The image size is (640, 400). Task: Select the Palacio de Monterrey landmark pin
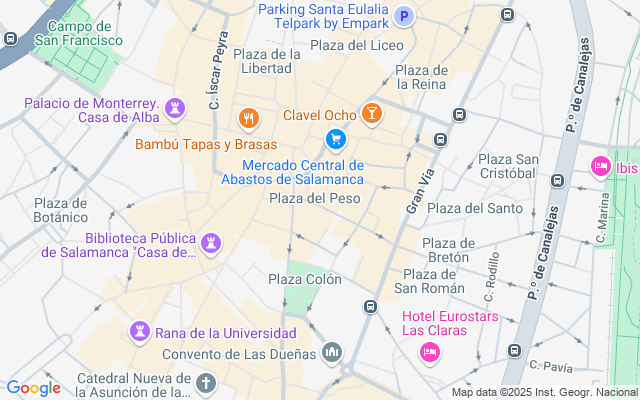point(177,106)
